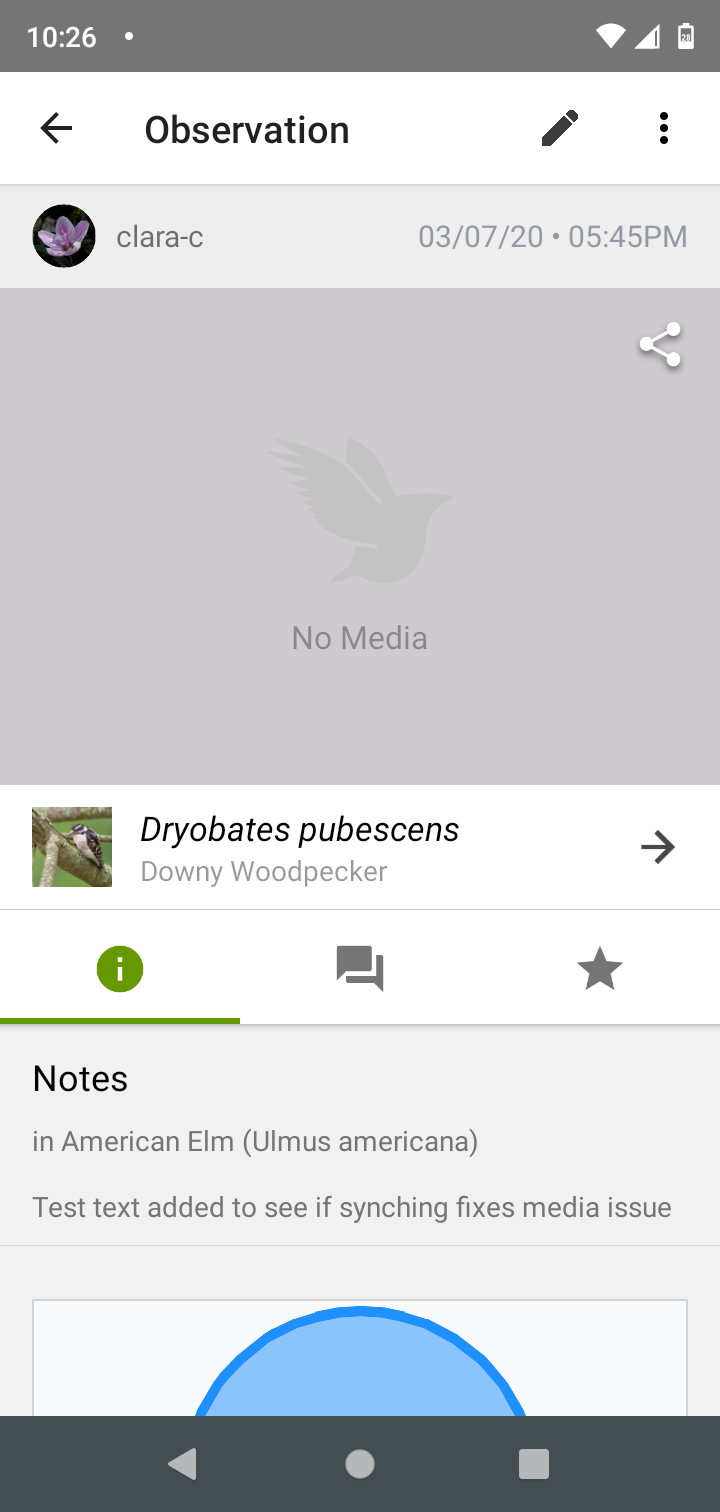Share this observation
This screenshot has height=1512, width=720.
point(660,345)
